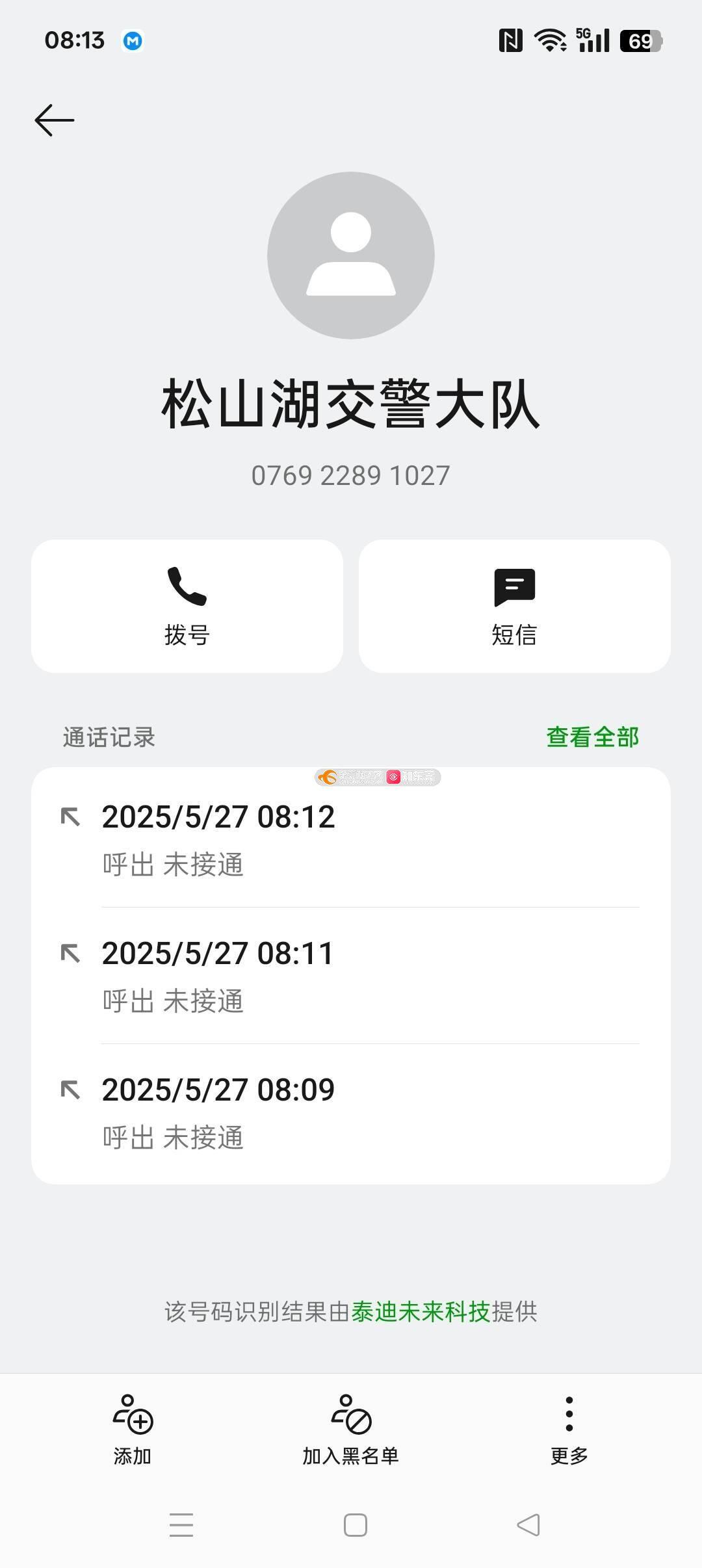Send an SMS via the 短信 button
The height and width of the screenshot is (1568, 702).
point(515,606)
